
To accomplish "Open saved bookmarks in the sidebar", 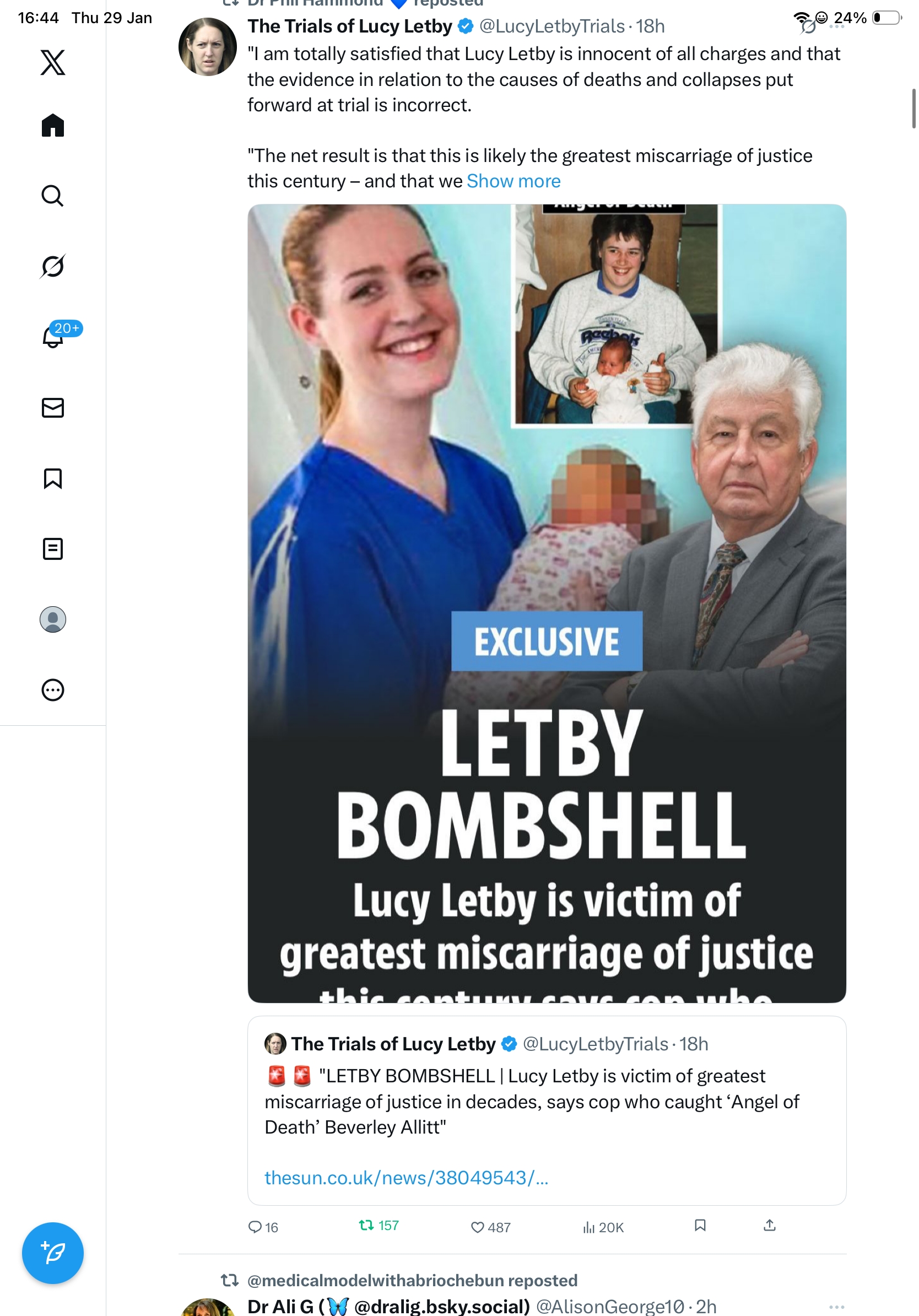I will tap(53, 478).
